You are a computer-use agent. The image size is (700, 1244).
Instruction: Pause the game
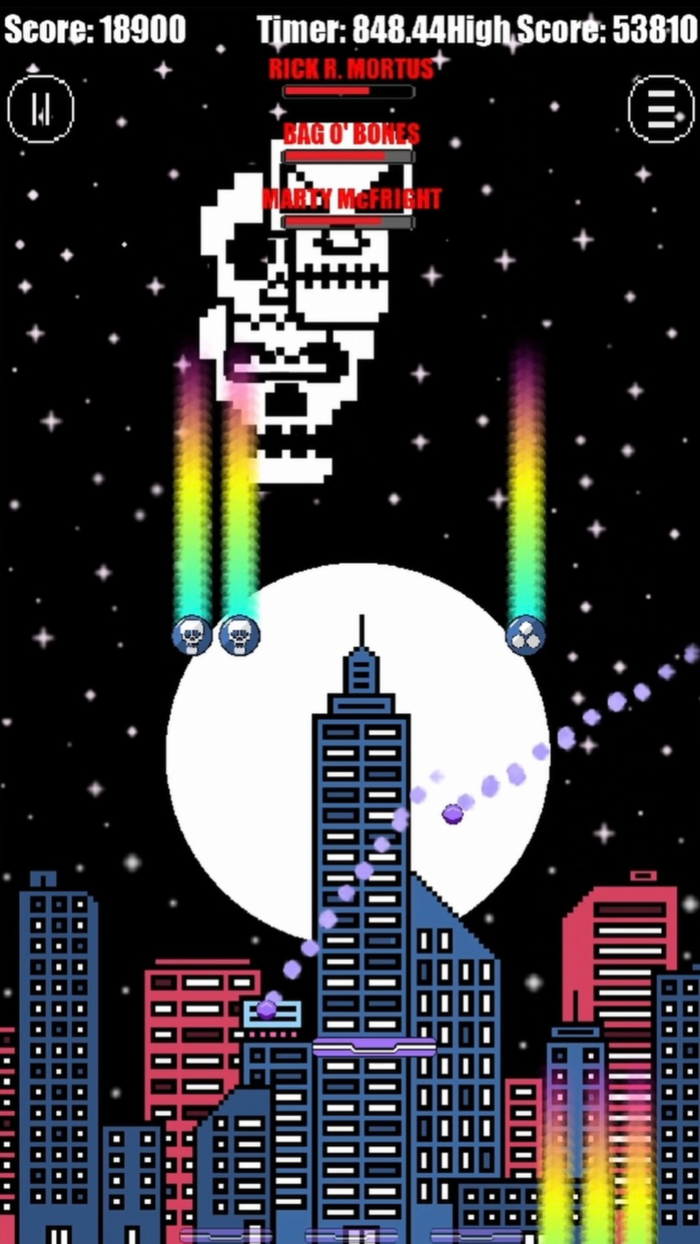[41, 108]
